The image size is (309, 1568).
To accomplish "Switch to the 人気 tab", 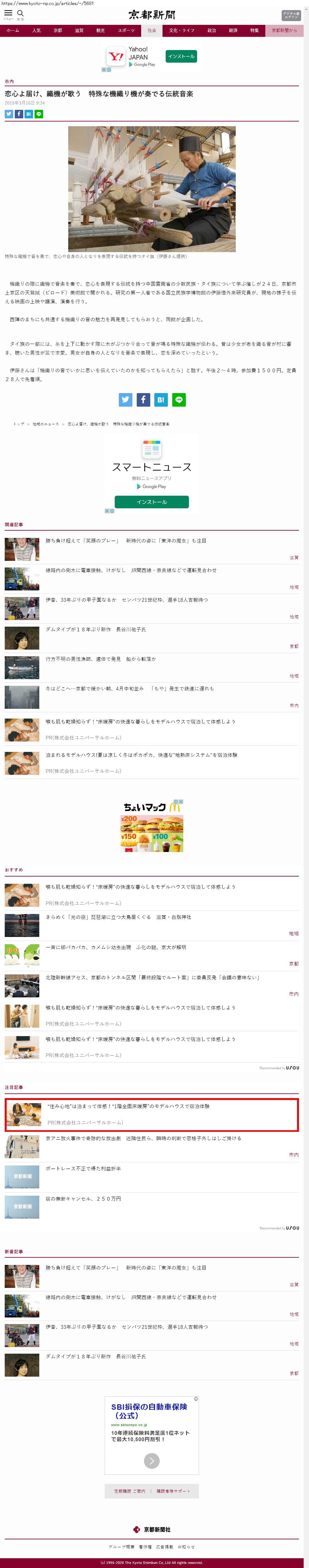I will coord(36,31).
